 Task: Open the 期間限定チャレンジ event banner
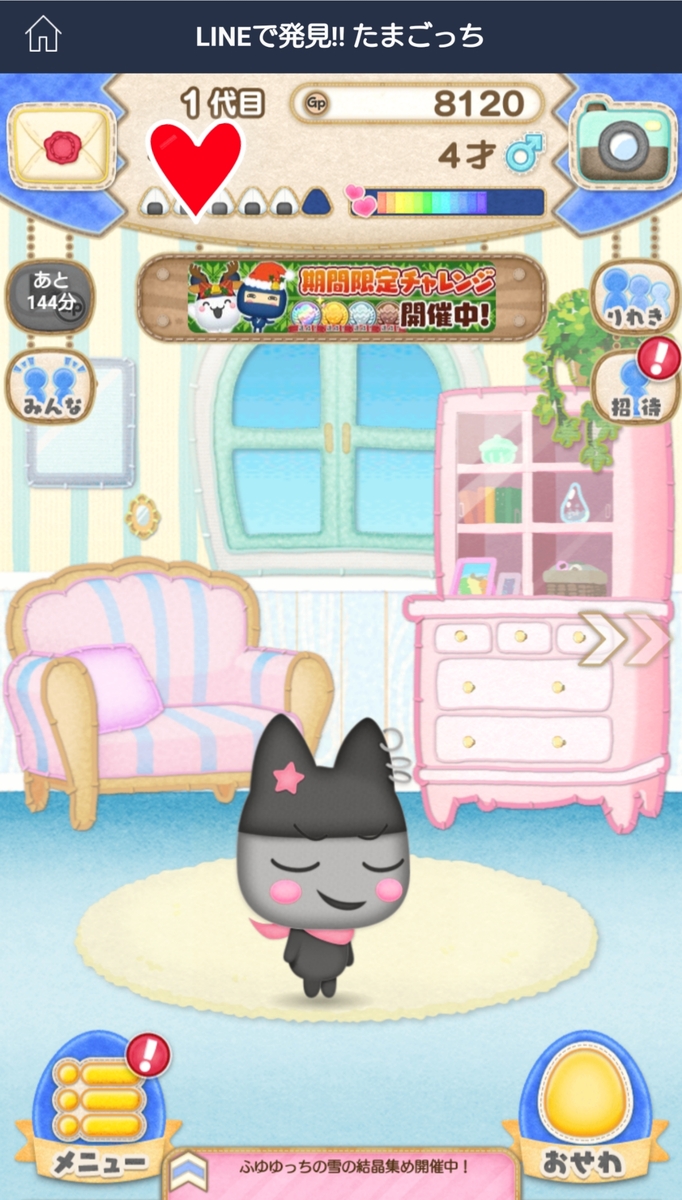341,298
